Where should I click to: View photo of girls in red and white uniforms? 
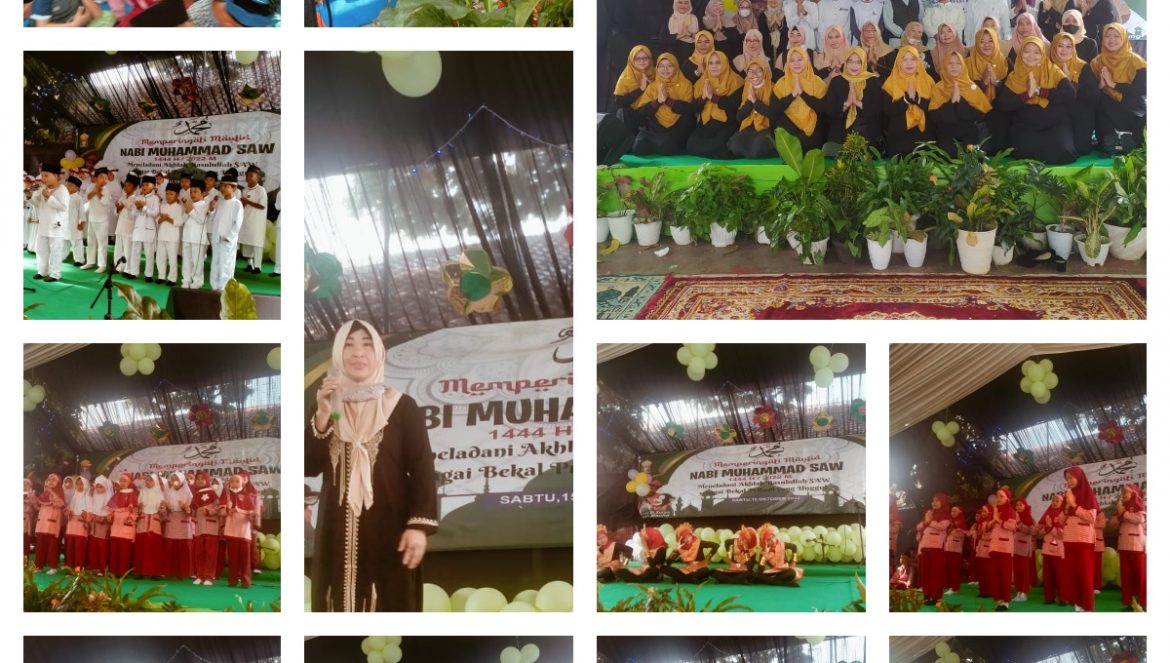[x=152, y=477]
